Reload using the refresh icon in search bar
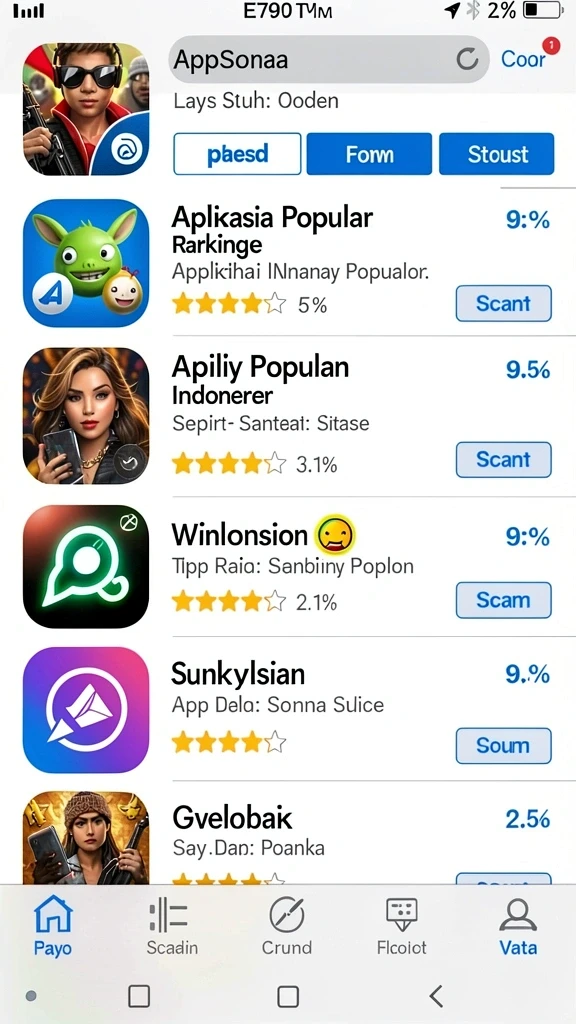The width and height of the screenshot is (576, 1024). tap(467, 59)
